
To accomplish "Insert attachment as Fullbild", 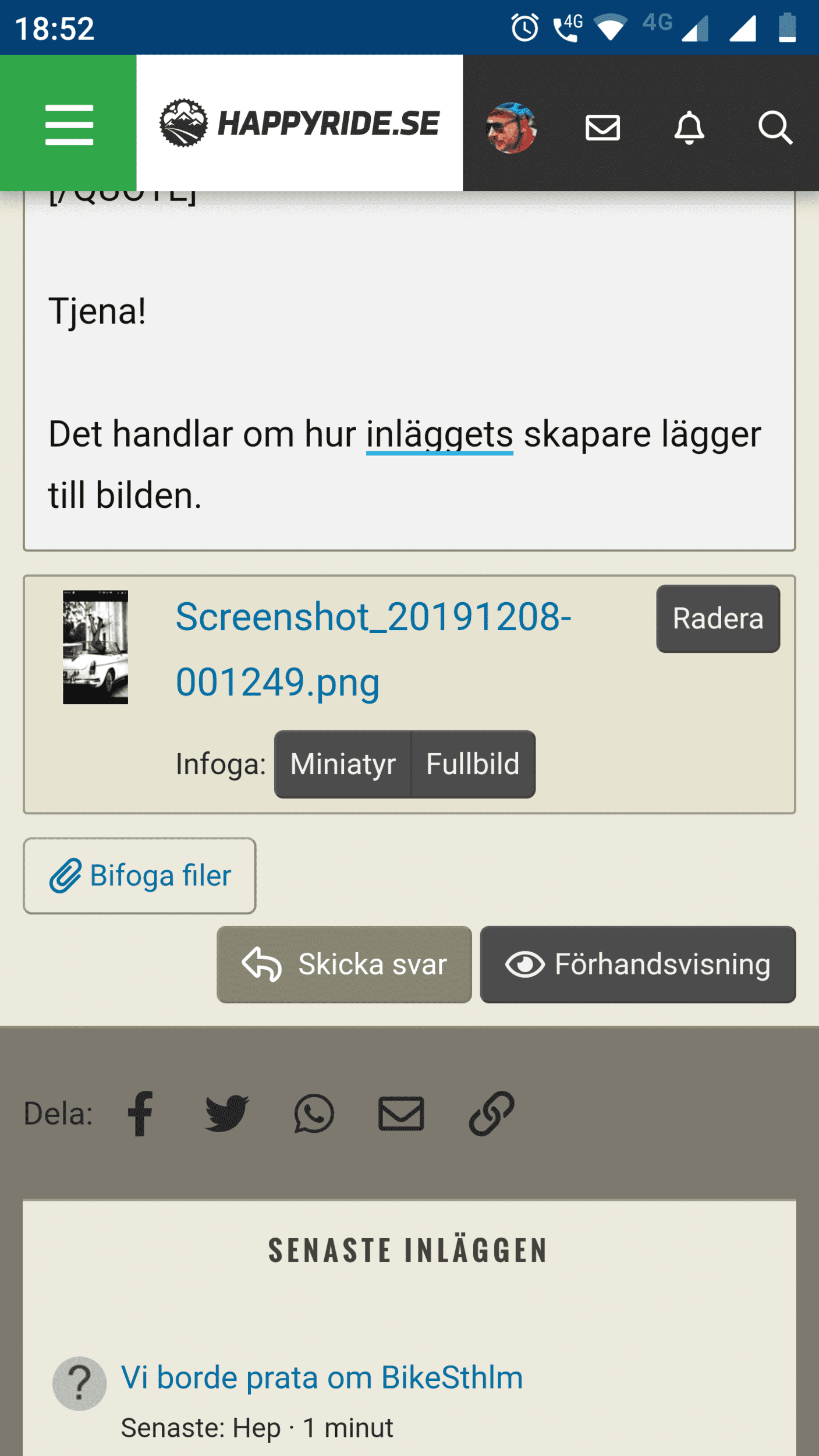I will point(473,764).
